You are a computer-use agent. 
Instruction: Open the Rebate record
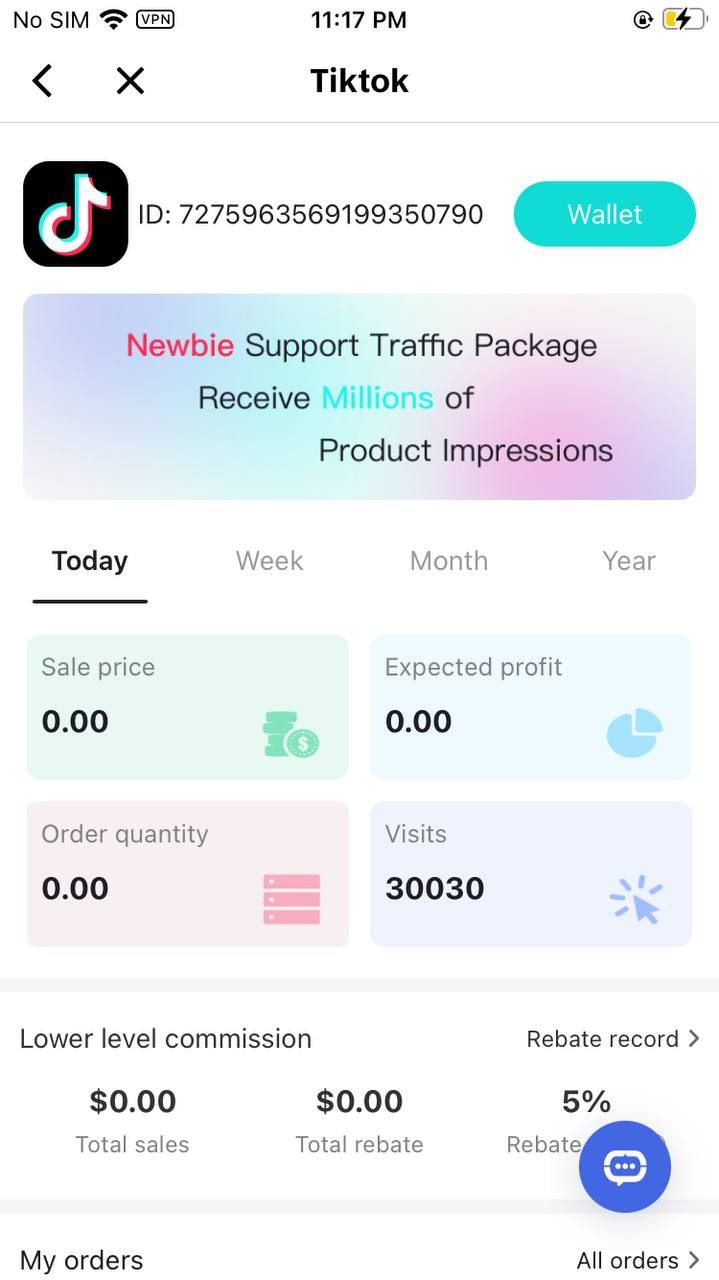tap(612, 1039)
